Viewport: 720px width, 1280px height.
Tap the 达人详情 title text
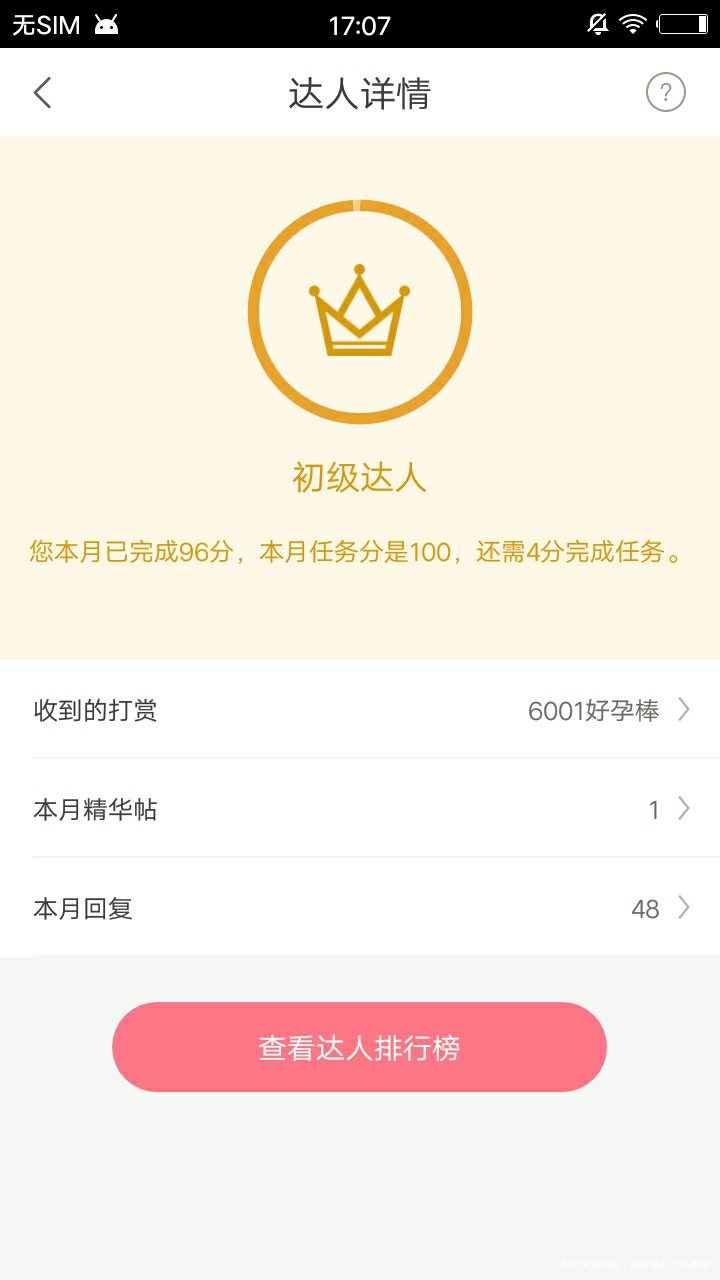tap(360, 92)
